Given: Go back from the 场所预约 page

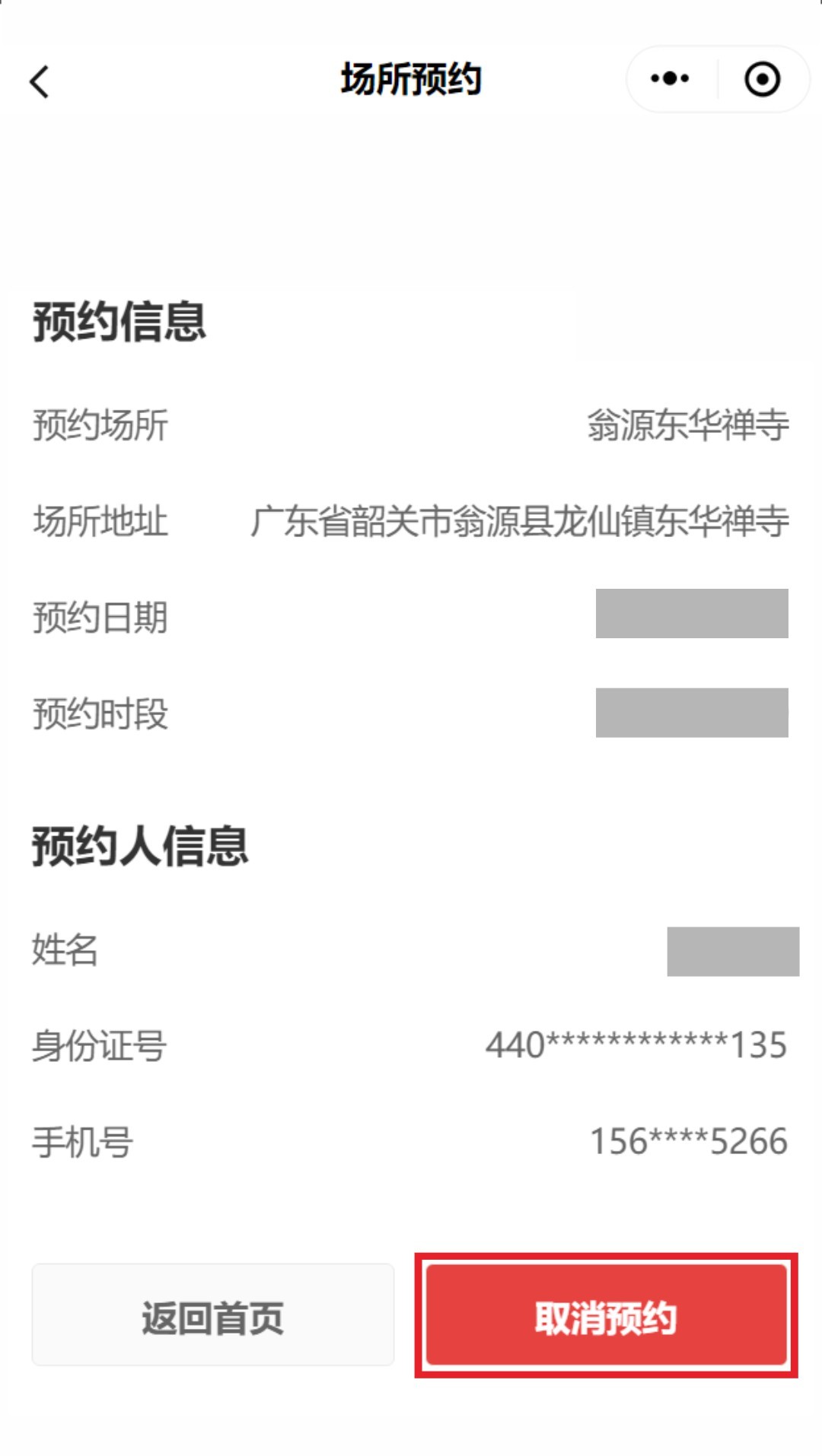Looking at the screenshot, I should coord(40,81).
